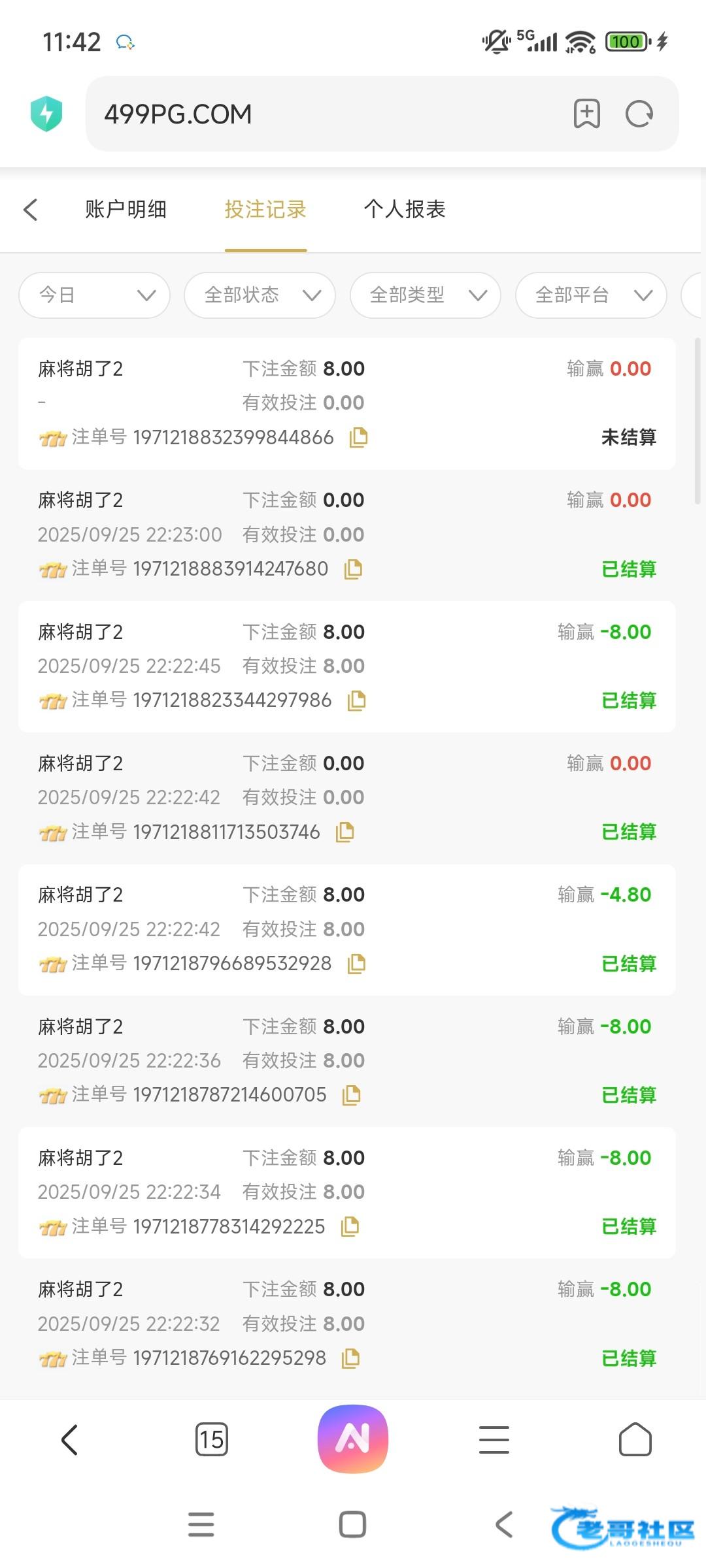The image size is (706, 1568).
Task: Switch to the 账户明细 tab
Action: (x=126, y=209)
